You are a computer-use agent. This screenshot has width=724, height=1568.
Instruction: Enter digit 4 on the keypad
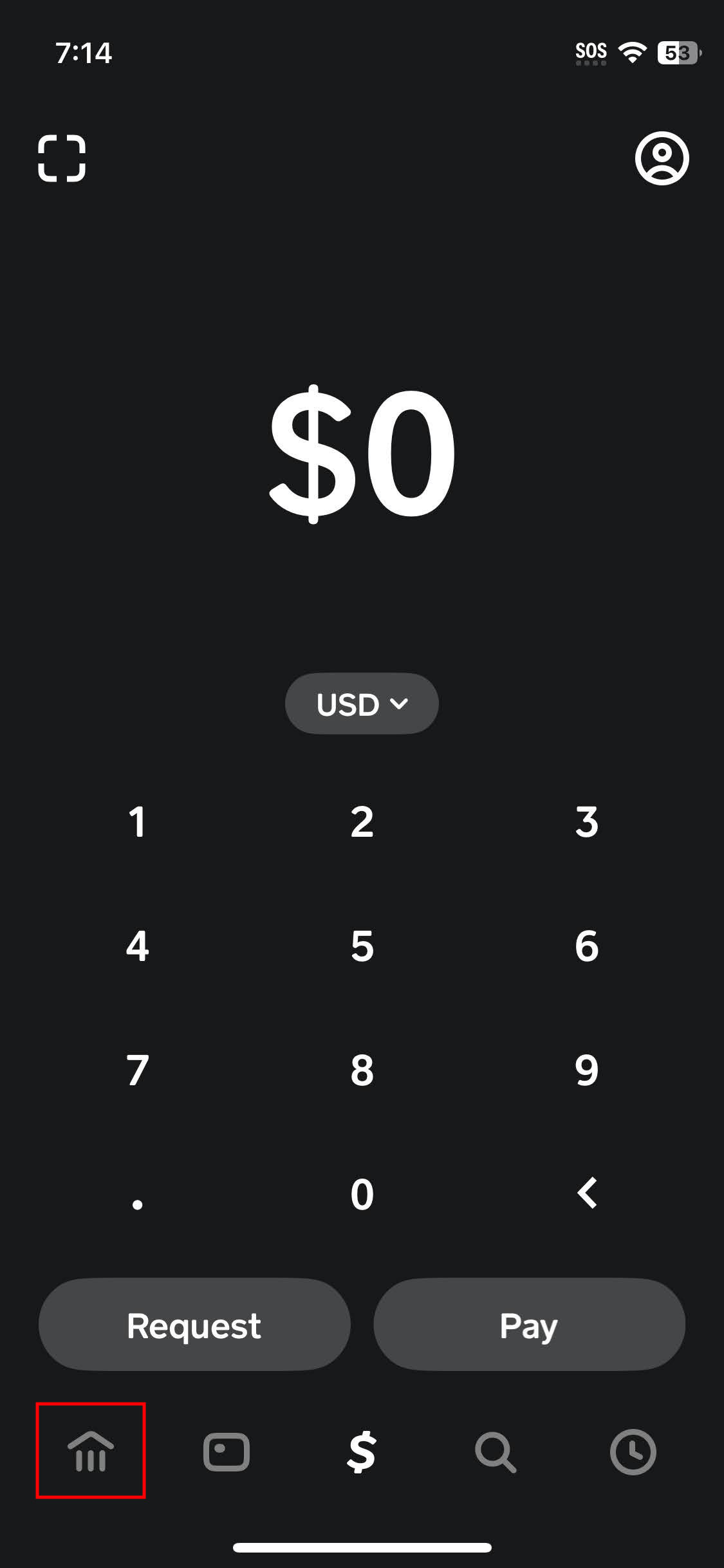(x=137, y=946)
